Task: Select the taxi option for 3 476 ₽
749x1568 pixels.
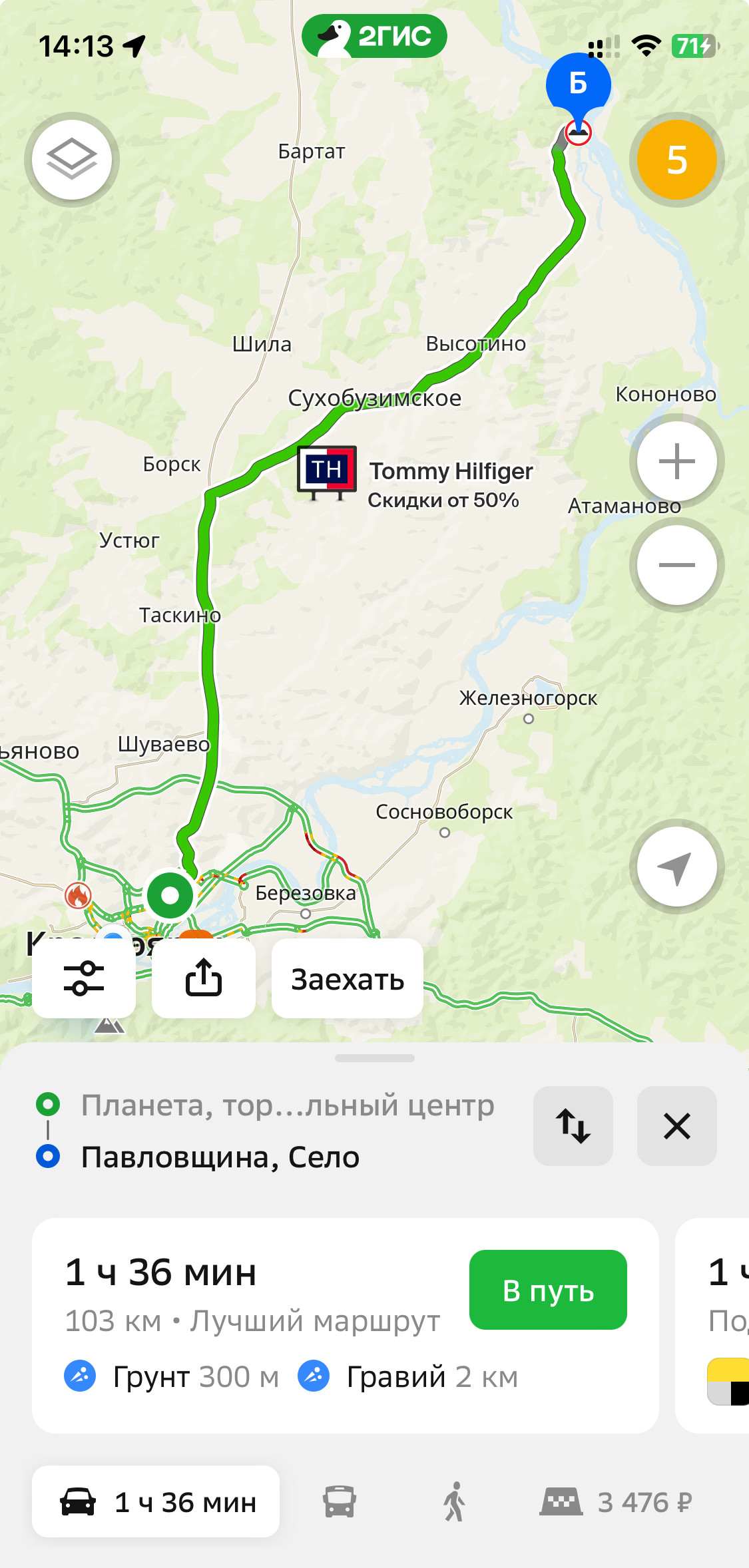Action: tap(616, 1501)
